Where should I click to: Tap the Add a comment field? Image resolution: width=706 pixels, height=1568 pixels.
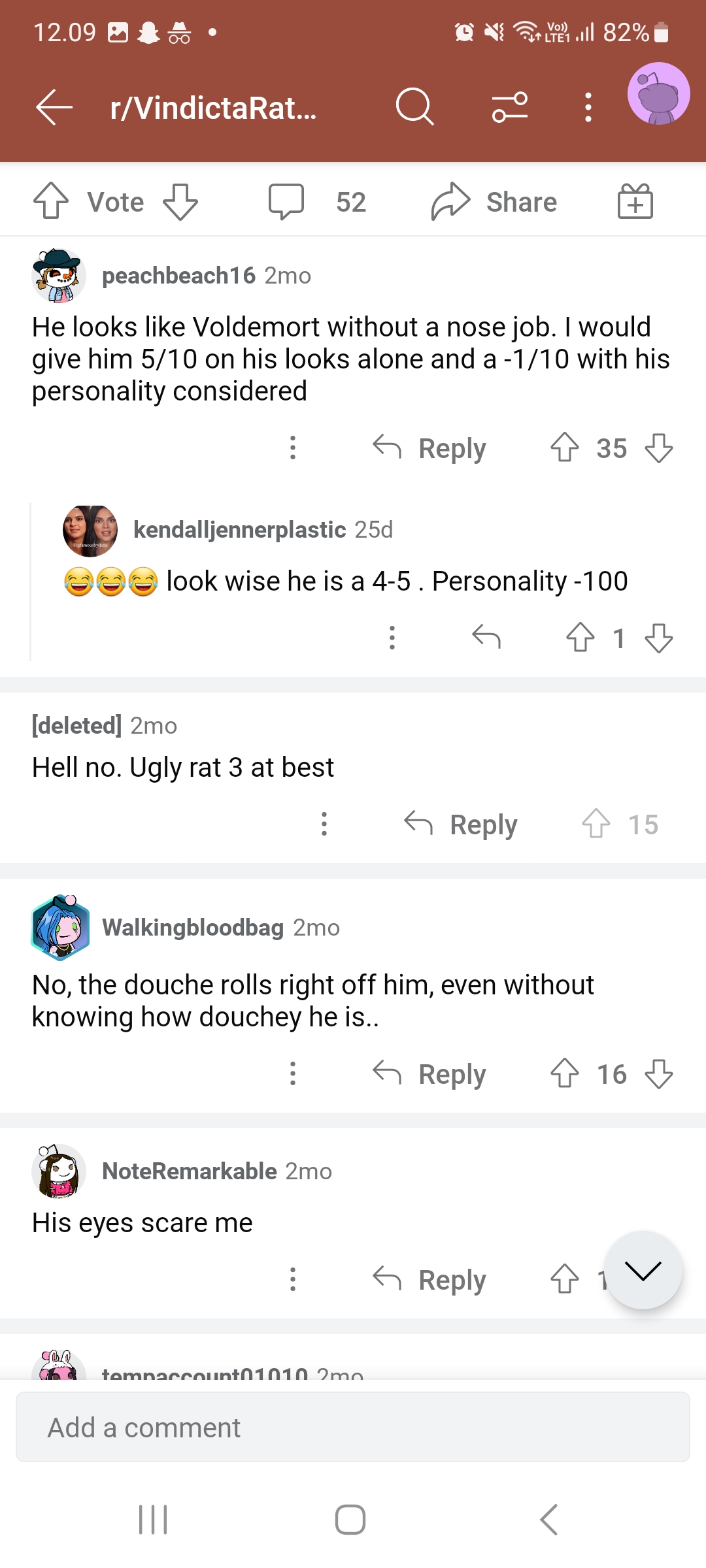tap(353, 1427)
